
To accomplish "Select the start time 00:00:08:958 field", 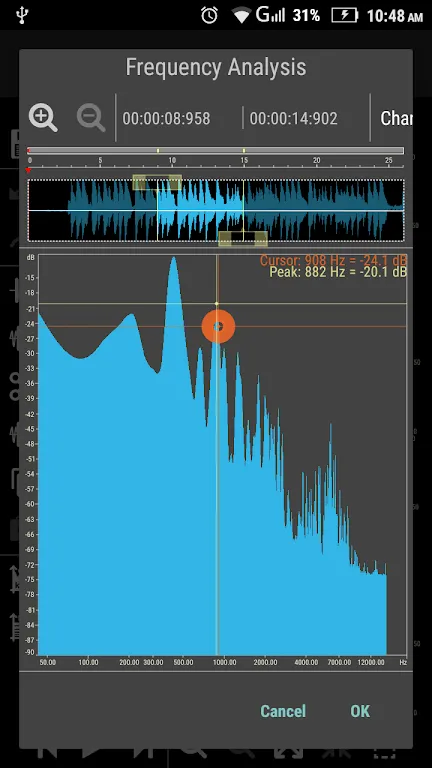I will pos(166,119).
